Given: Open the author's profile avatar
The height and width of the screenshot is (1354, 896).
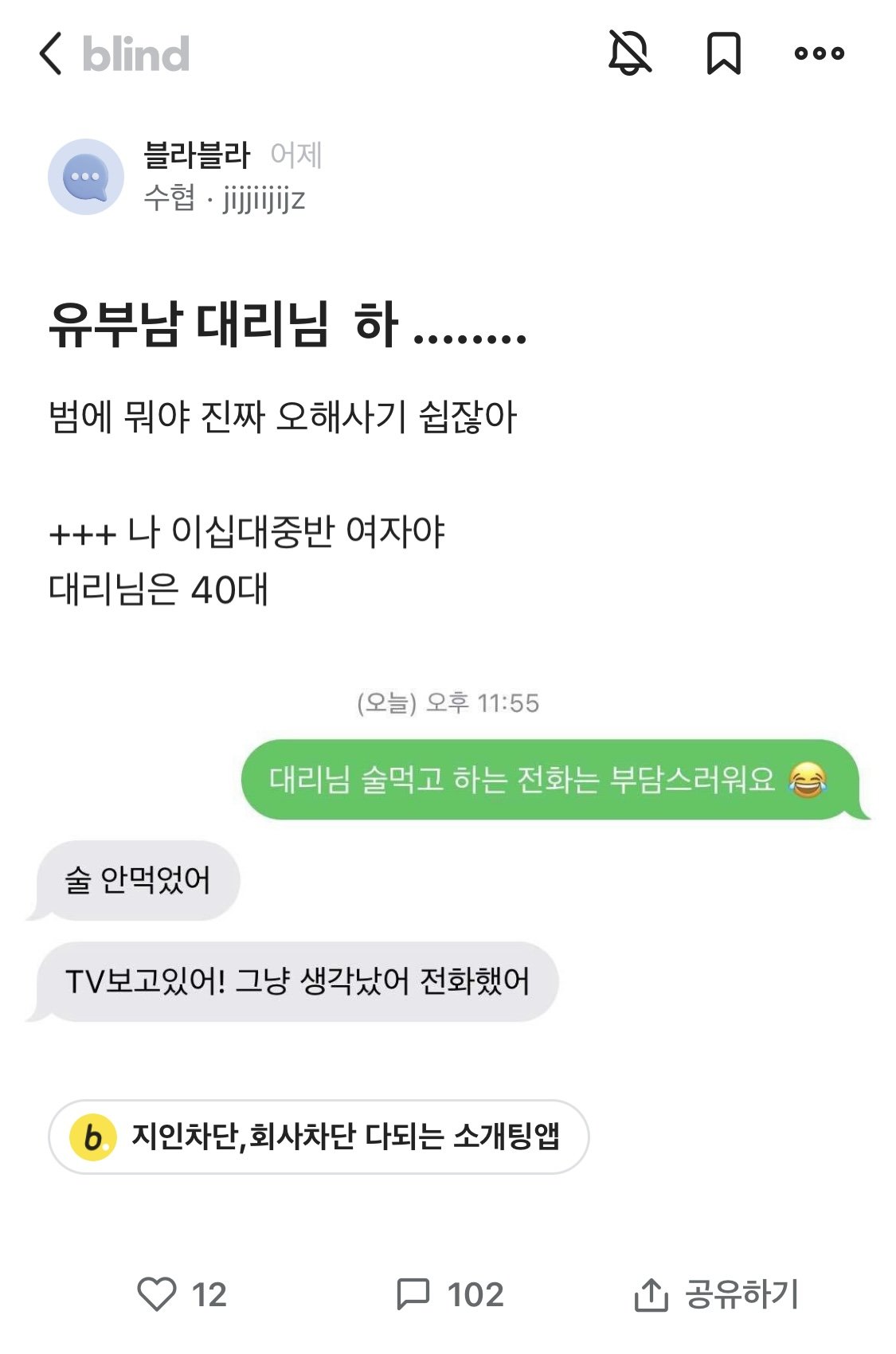Looking at the screenshot, I should click(86, 177).
